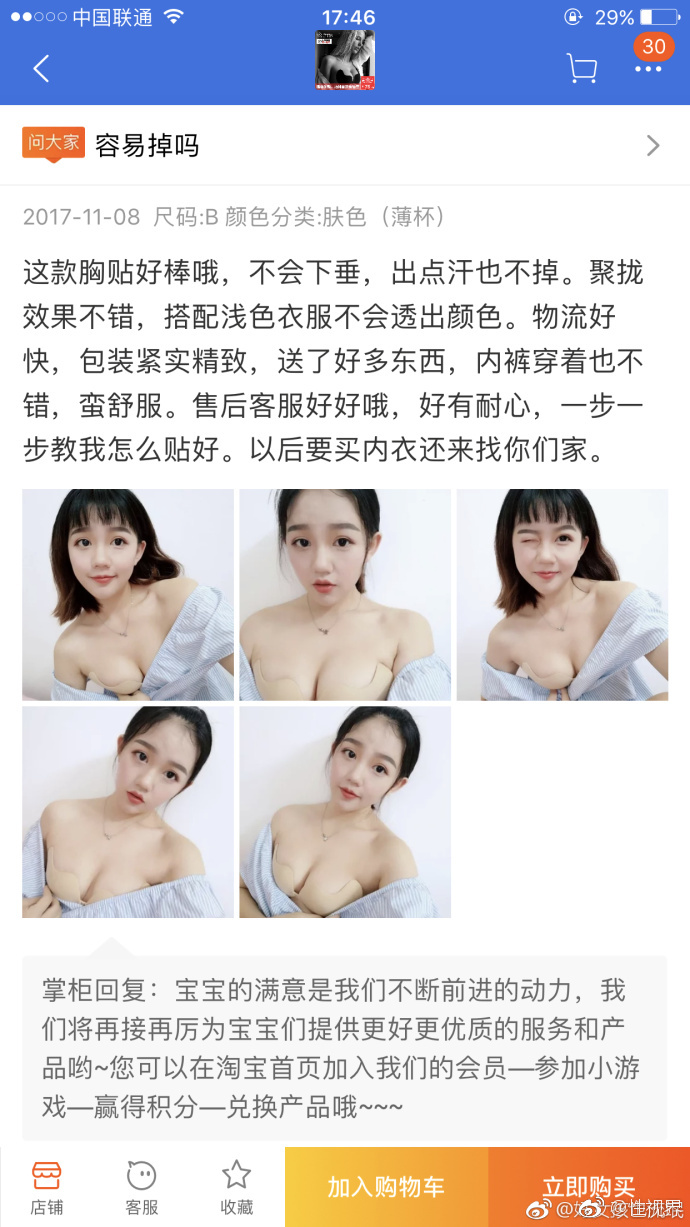The height and width of the screenshot is (1227, 690).
Task: Visit the 店铺 store page
Action: tap(47, 1187)
